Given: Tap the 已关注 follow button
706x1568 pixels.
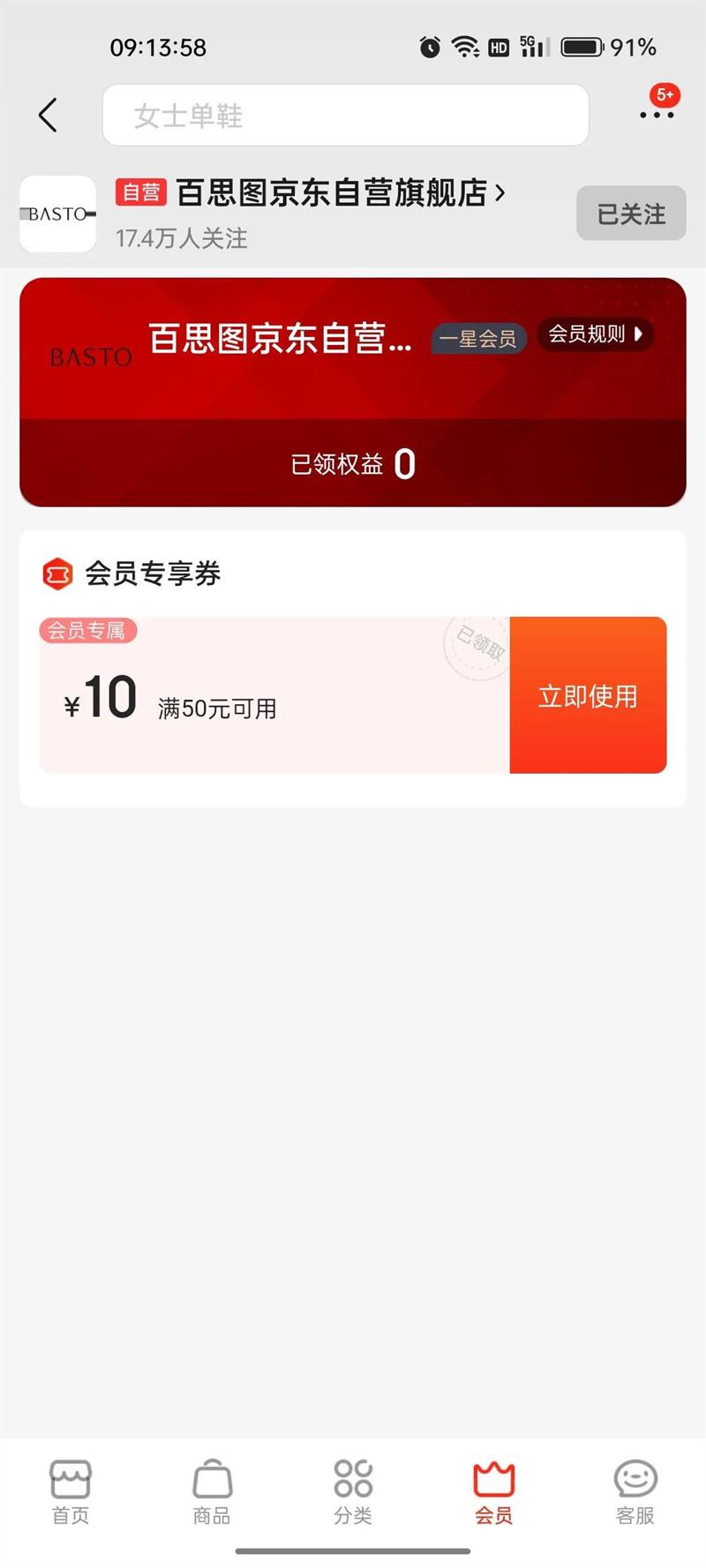Looking at the screenshot, I should 631,214.
